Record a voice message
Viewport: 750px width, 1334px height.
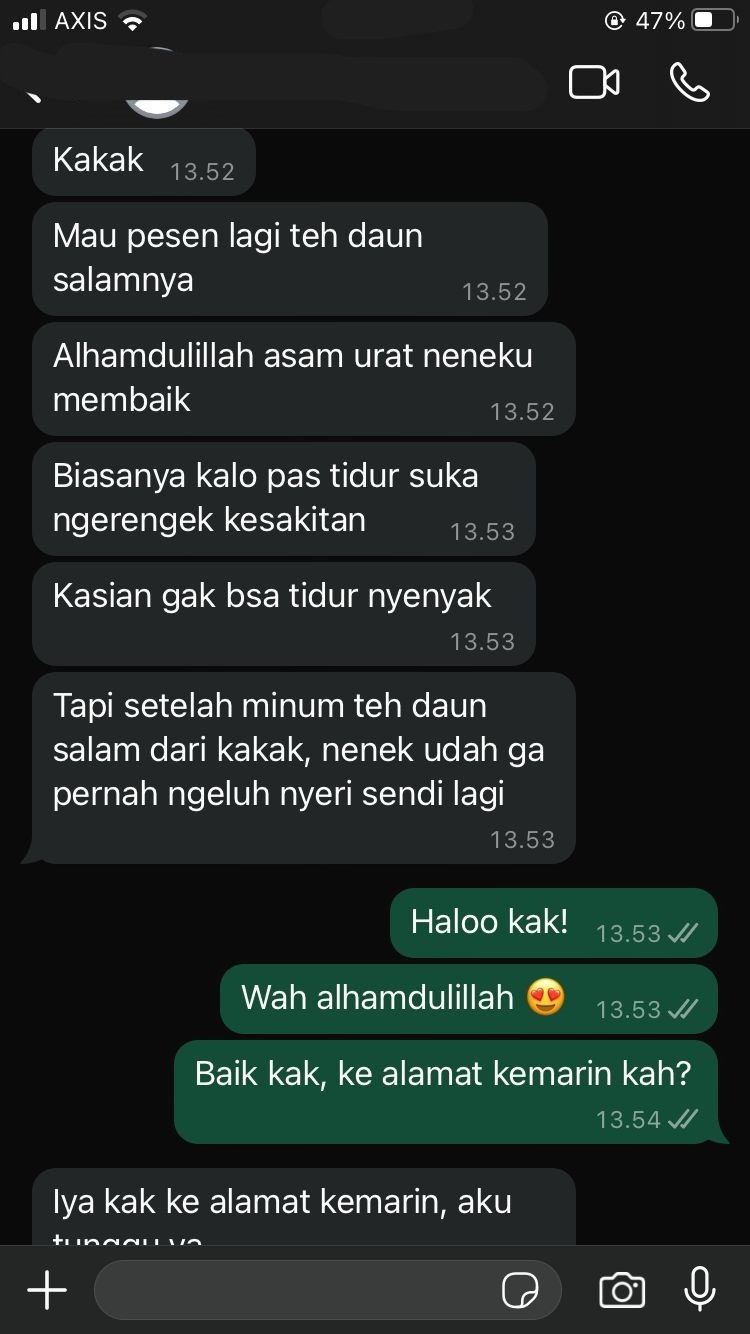[x=699, y=1289]
